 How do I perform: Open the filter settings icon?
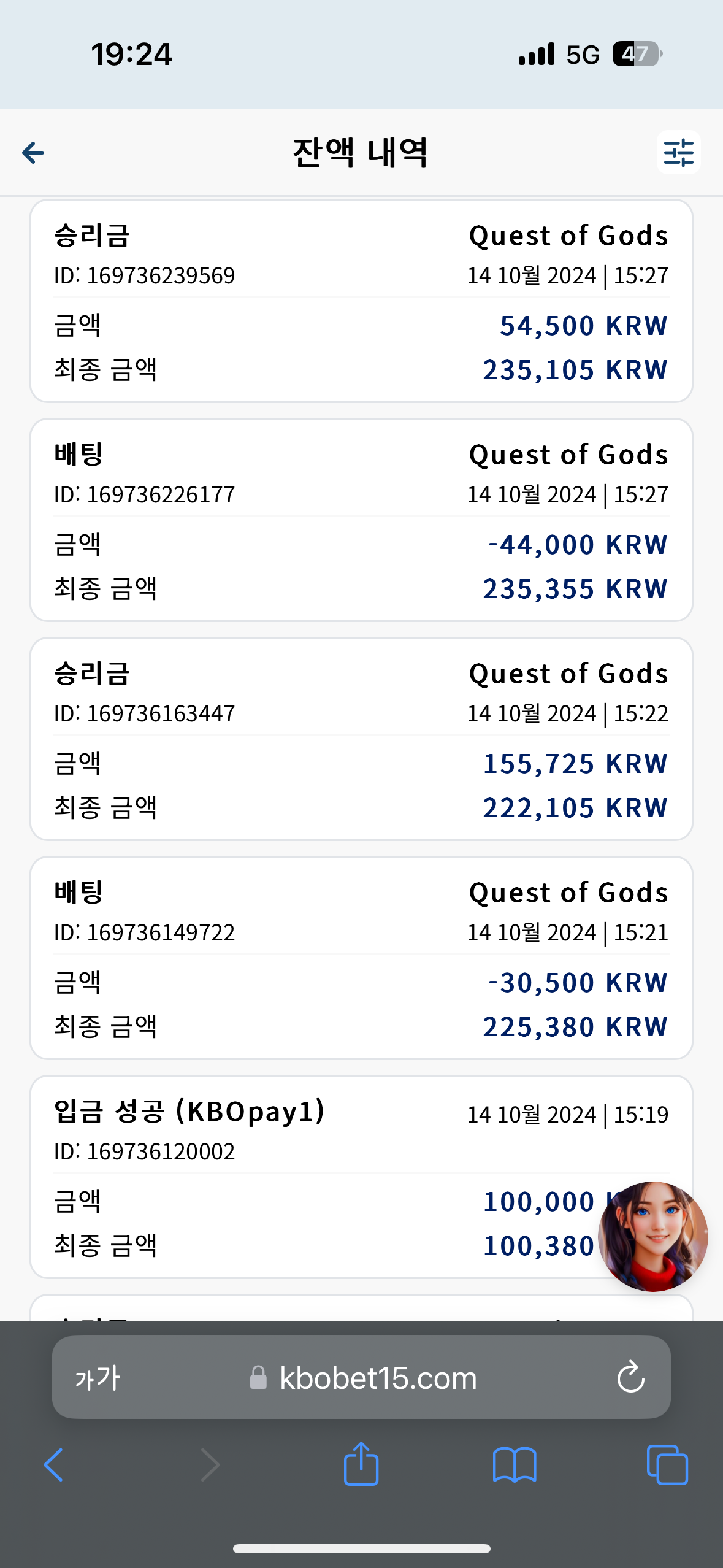[x=678, y=152]
